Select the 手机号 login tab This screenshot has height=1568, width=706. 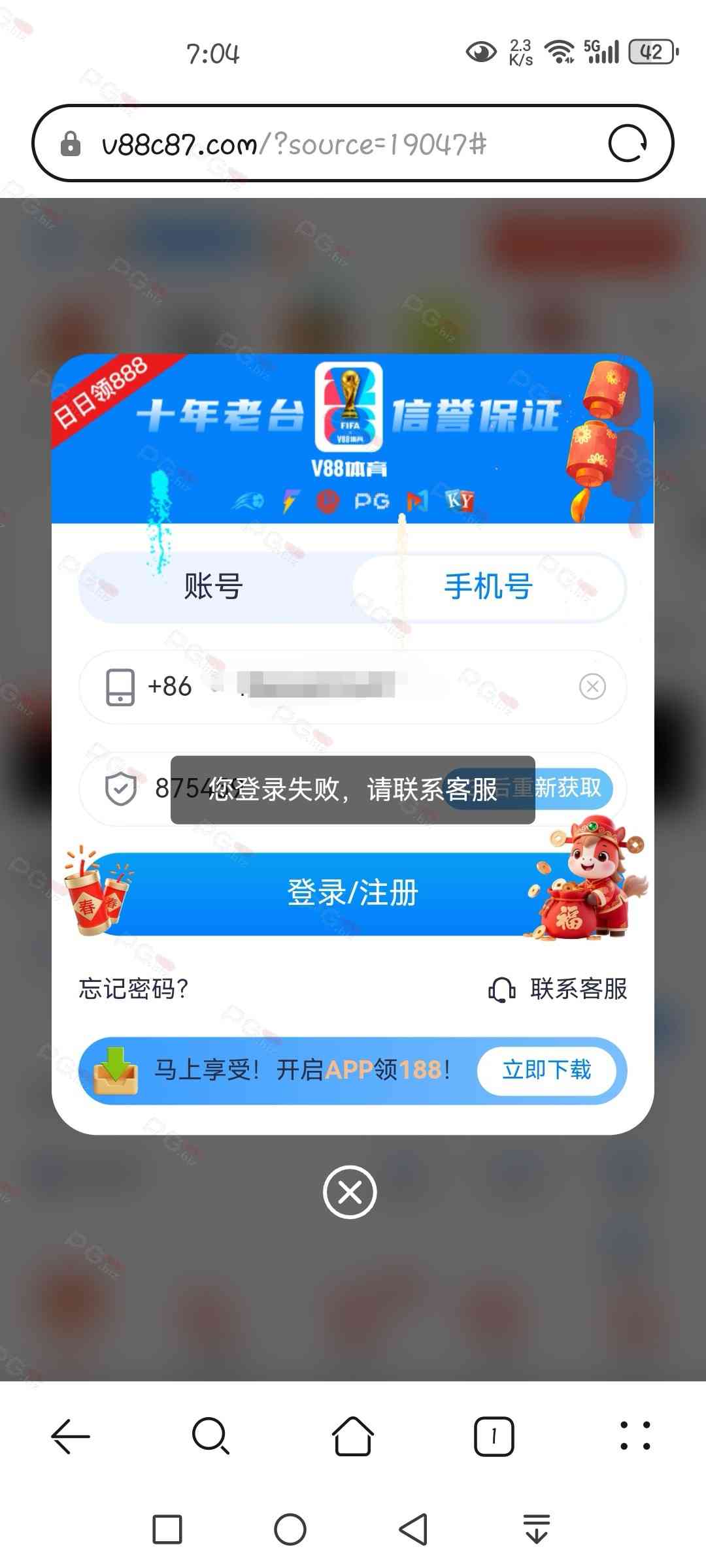coord(488,586)
